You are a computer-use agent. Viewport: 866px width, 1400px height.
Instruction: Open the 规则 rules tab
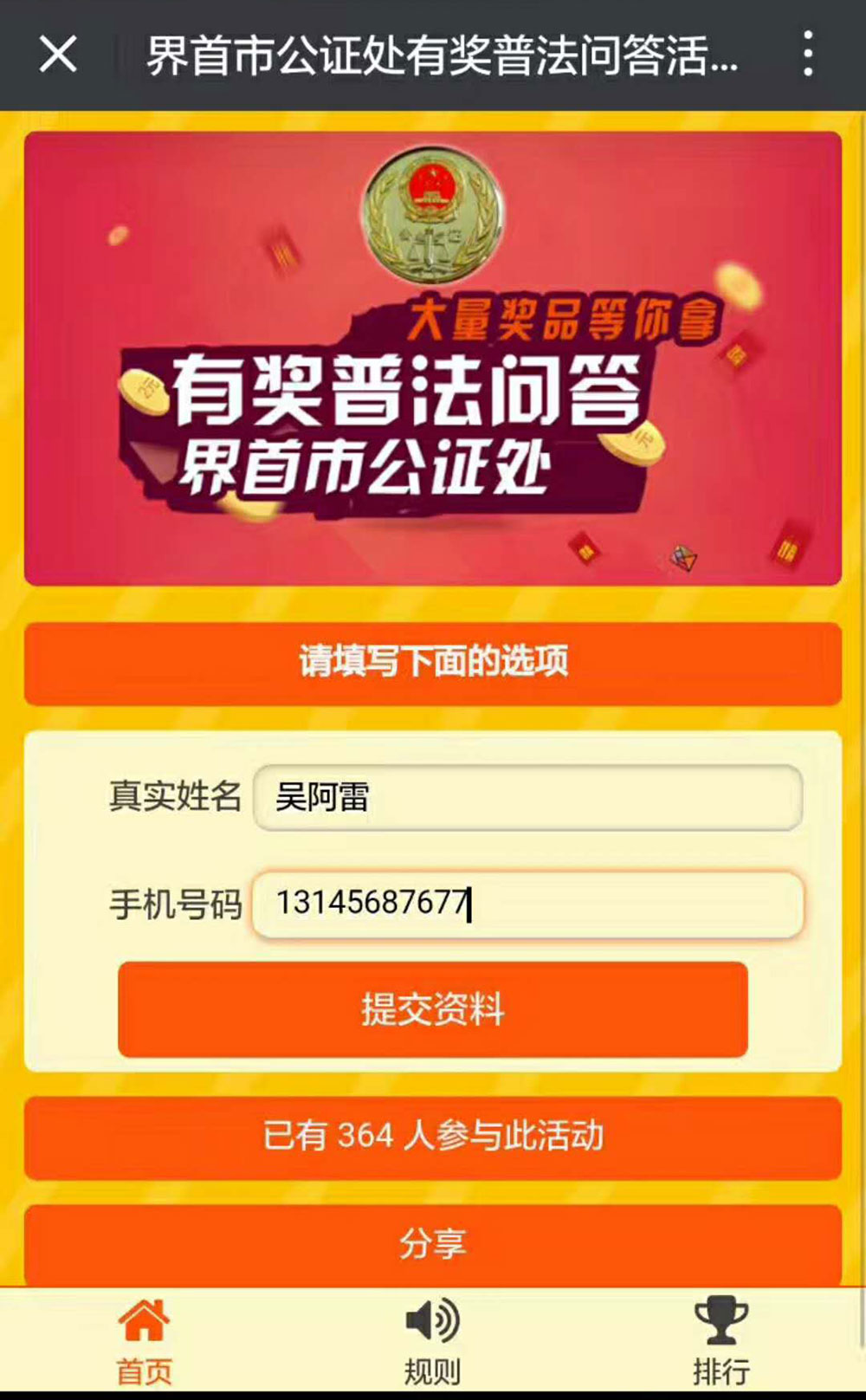(432, 1341)
